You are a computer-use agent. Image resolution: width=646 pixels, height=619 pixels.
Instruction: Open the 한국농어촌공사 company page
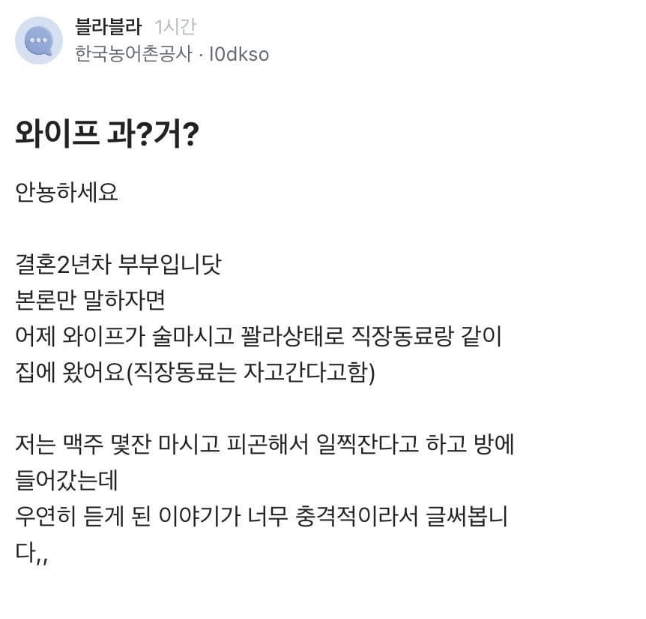coord(130,55)
